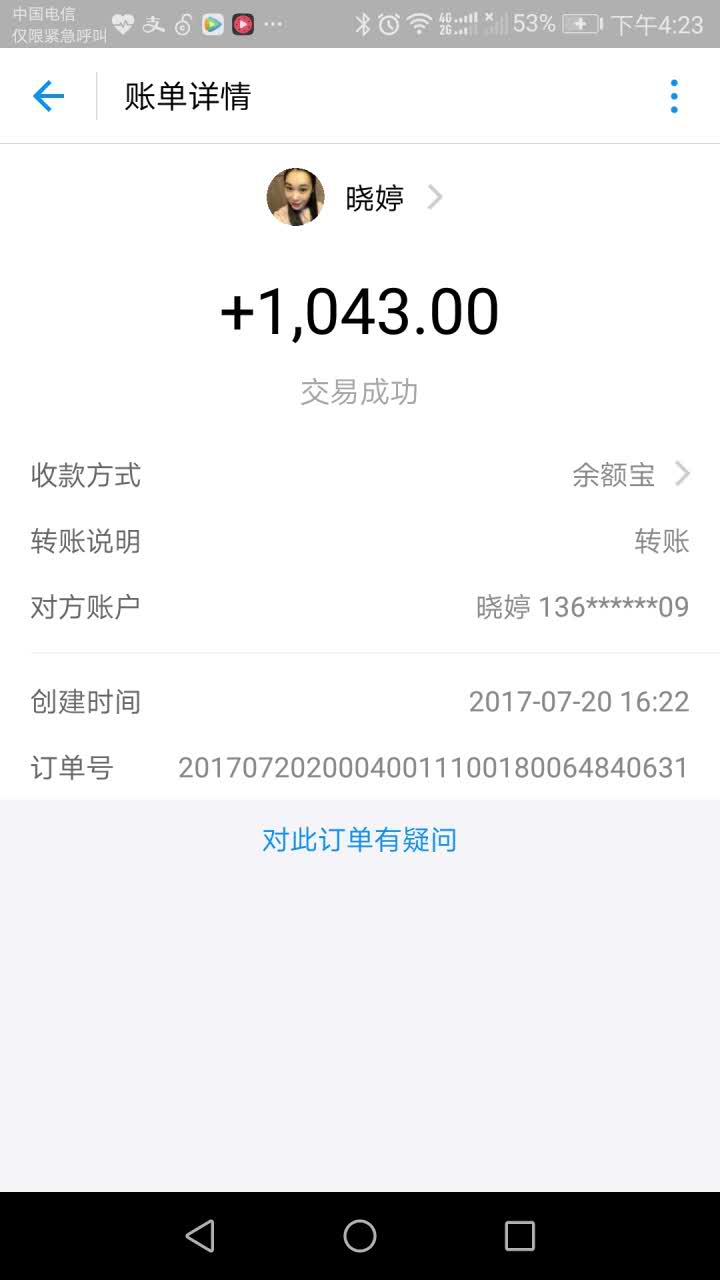Tap the 对此订单有疑问 link
The width and height of the screenshot is (720, 1280).
[359, 839]
